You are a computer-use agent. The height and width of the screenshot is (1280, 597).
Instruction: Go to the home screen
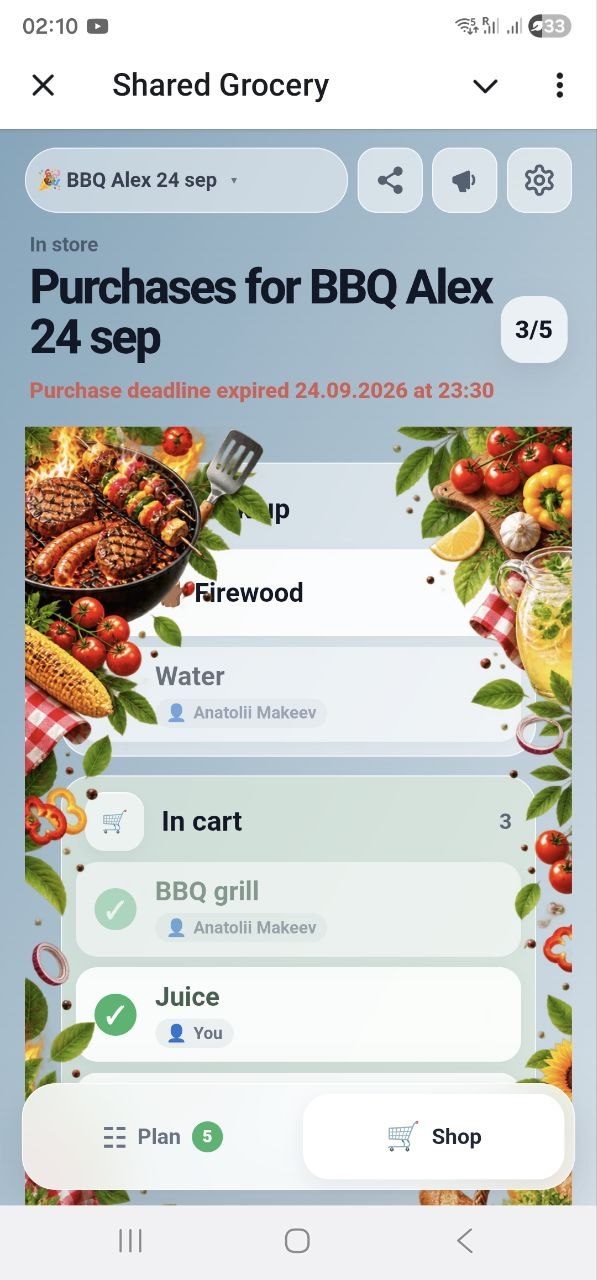[x=297, y=1241]
